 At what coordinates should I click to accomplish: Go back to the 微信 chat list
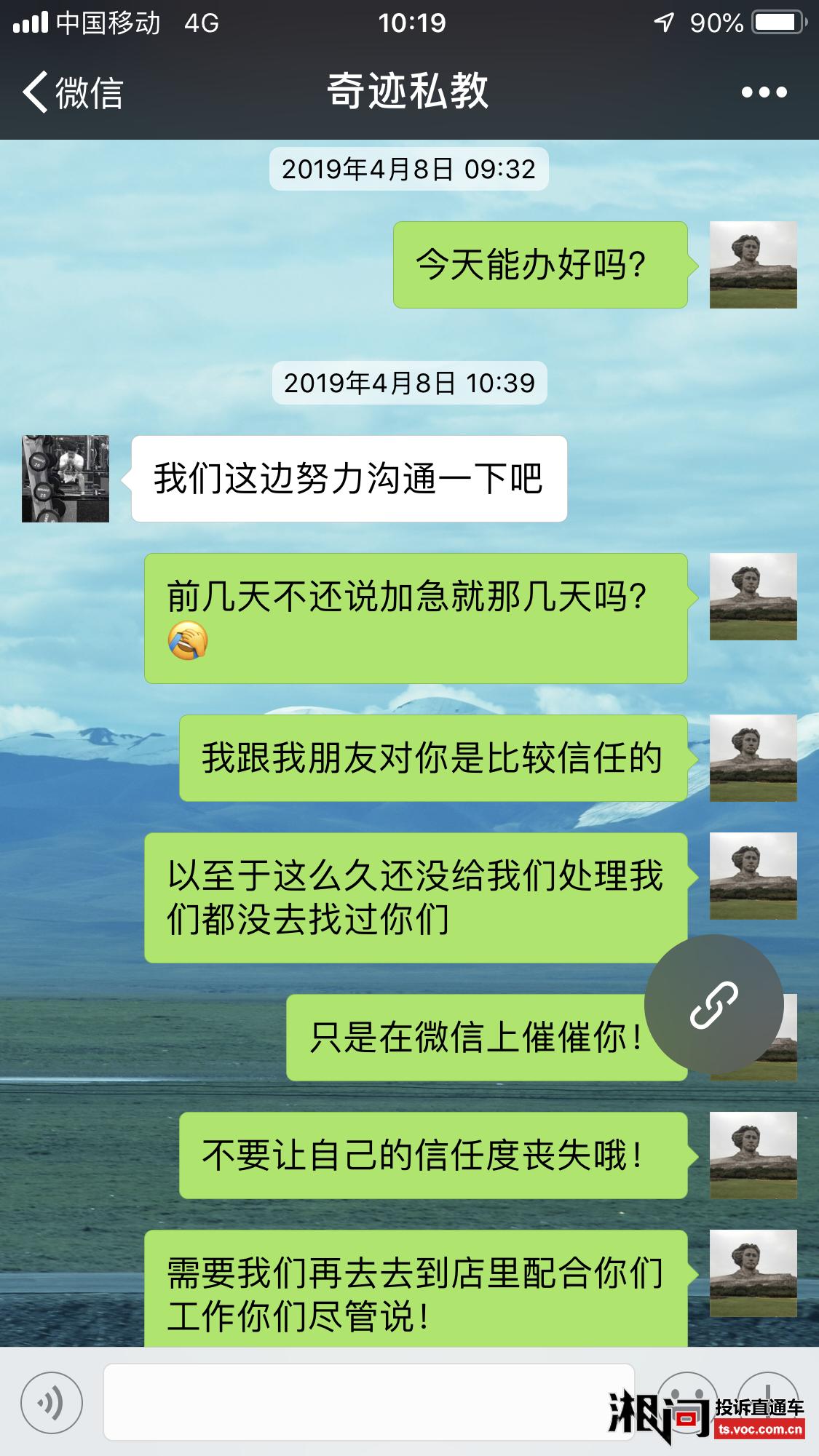coord(73,92)
